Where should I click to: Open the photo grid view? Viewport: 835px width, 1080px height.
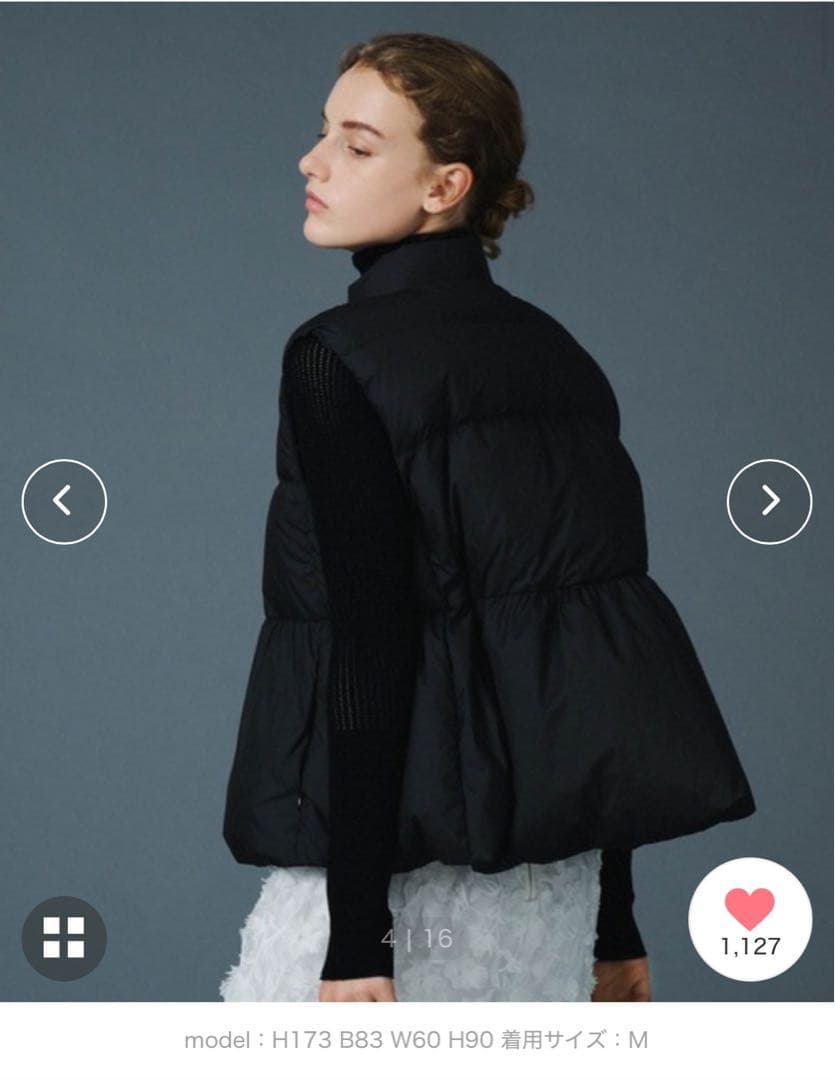coord(64,938)
